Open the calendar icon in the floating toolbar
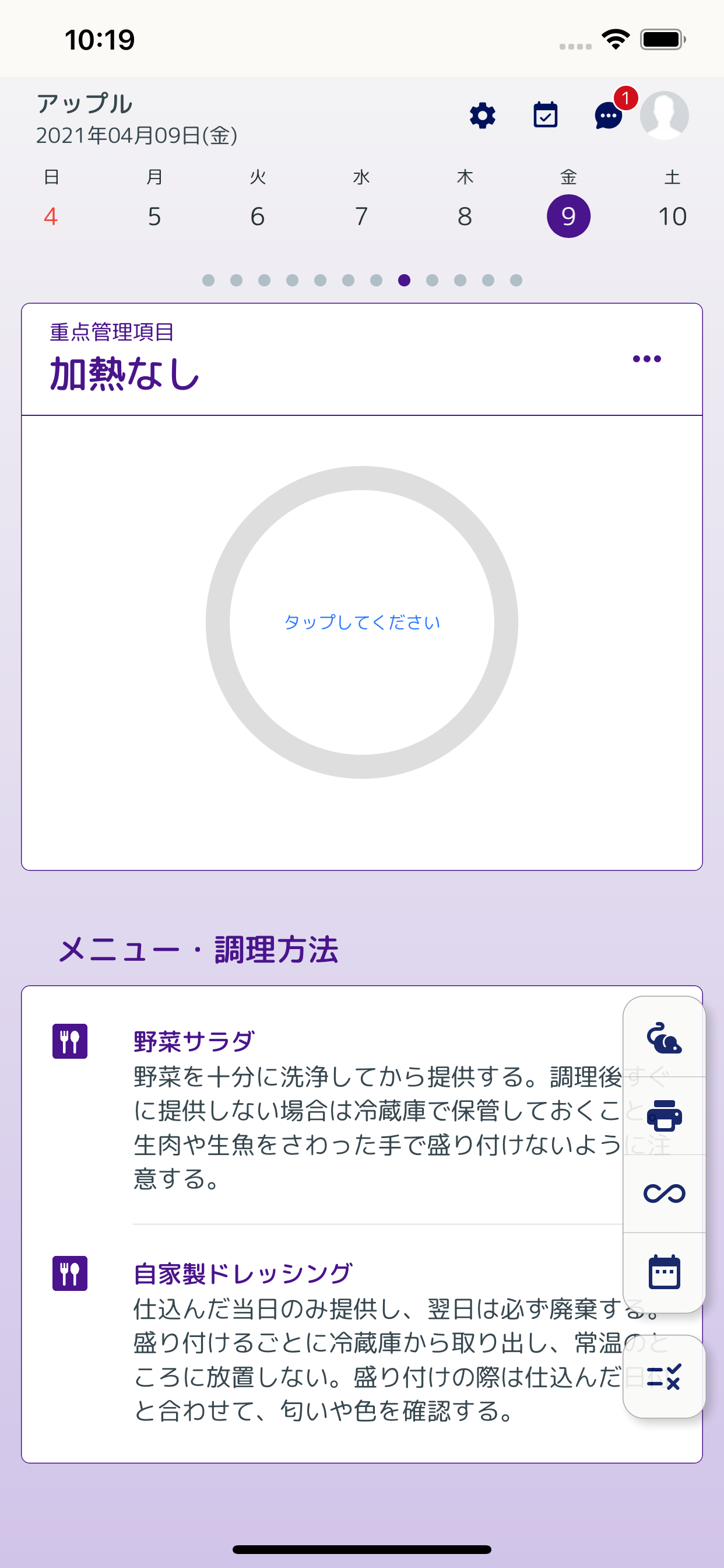The width and height of the screenshot is (724, 1568). 665,1272
